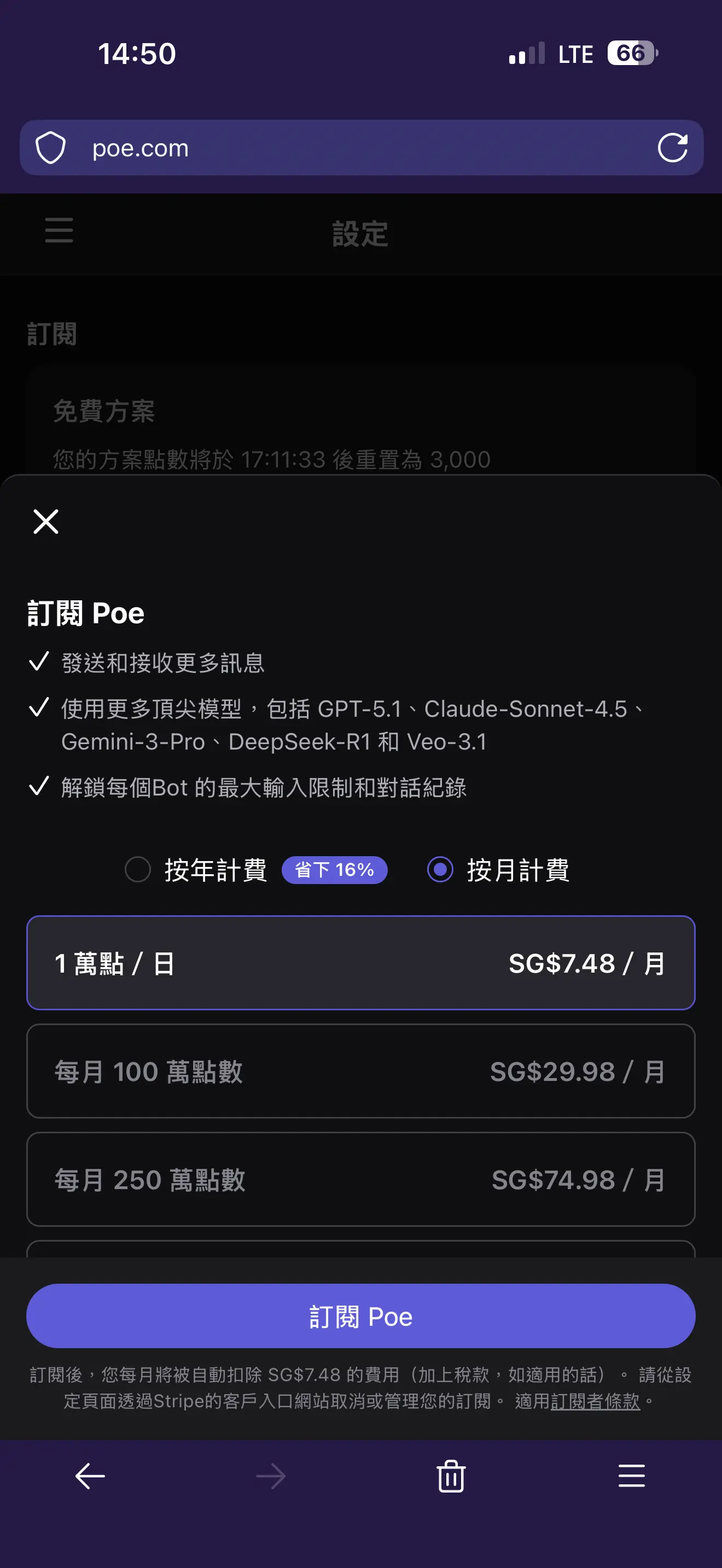722x1568 pixels.
Task: Select 按月計費 monthly billing option
Action: point(440,870)
